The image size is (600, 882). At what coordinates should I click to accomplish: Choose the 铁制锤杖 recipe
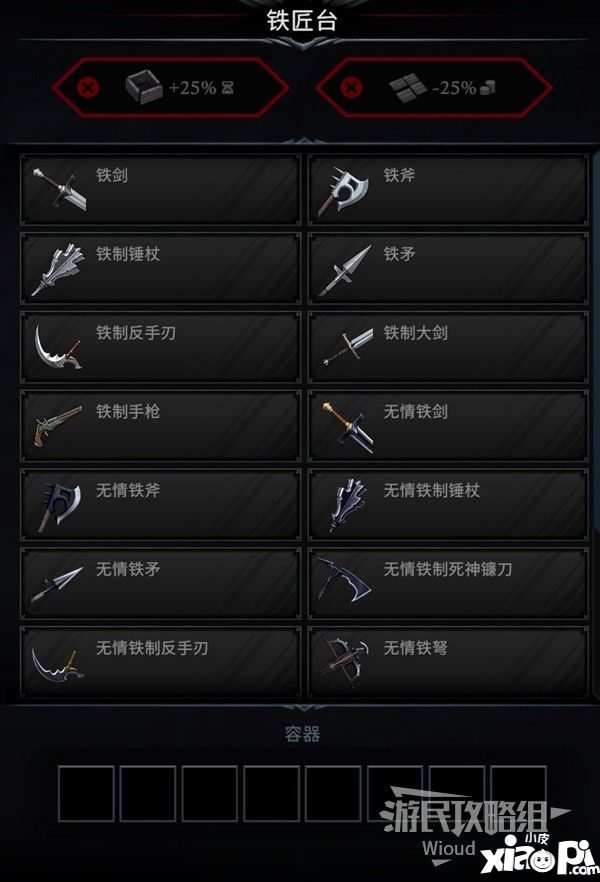click(160, 267)
